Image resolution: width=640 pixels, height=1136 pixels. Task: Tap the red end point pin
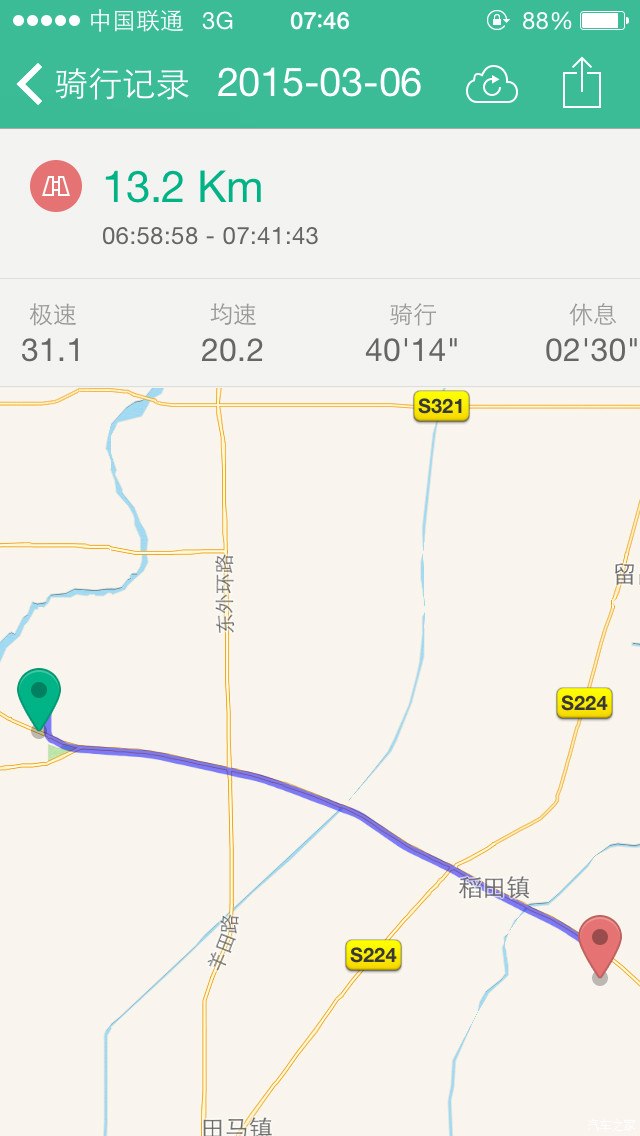pos(600,945)
